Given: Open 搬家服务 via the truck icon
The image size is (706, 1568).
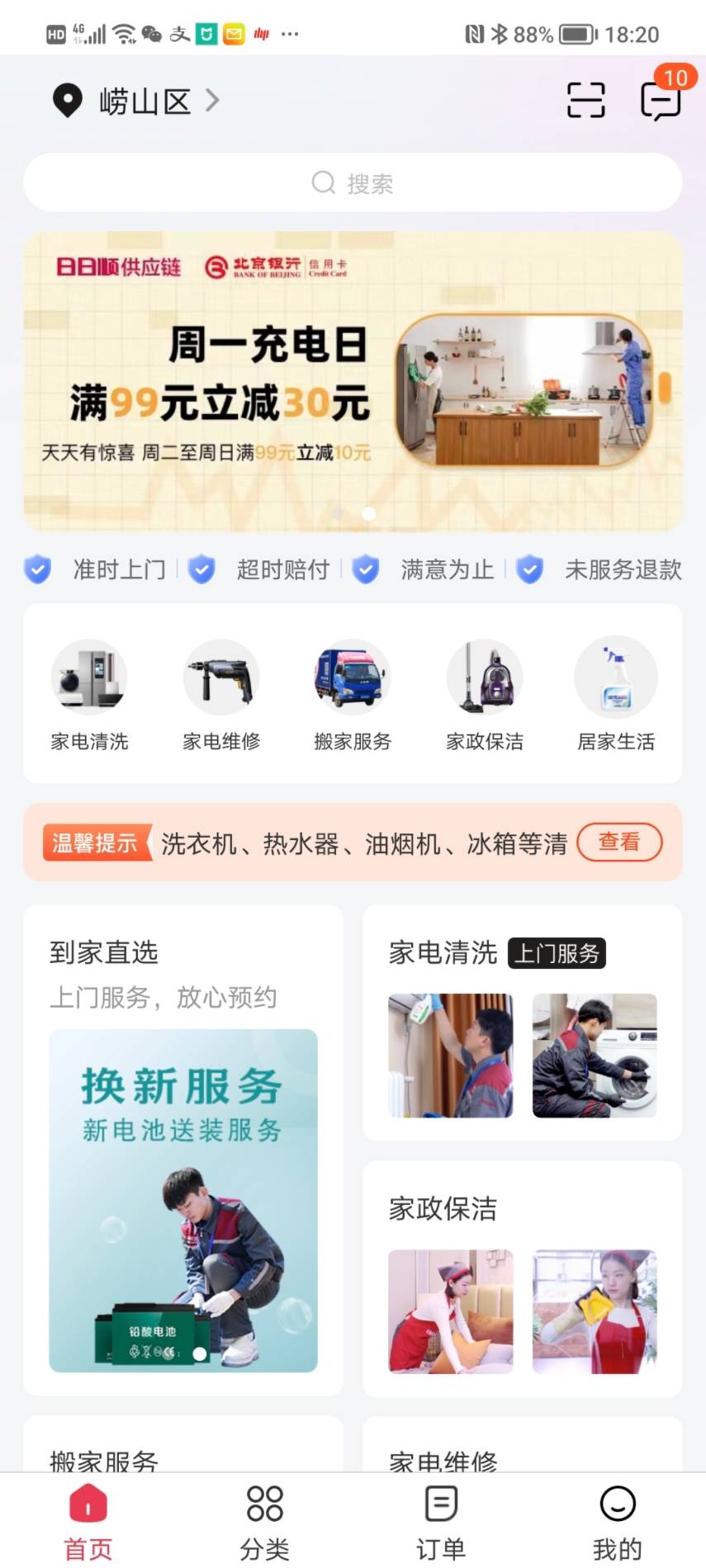Looking at the screenshot, I should (x=353, y=693).
